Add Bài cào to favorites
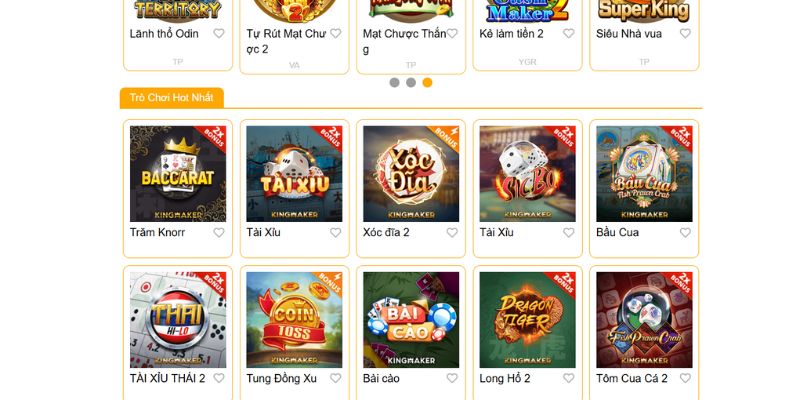Image resolution: width=800 pixels, height=400 pixels. click(452, 378)
